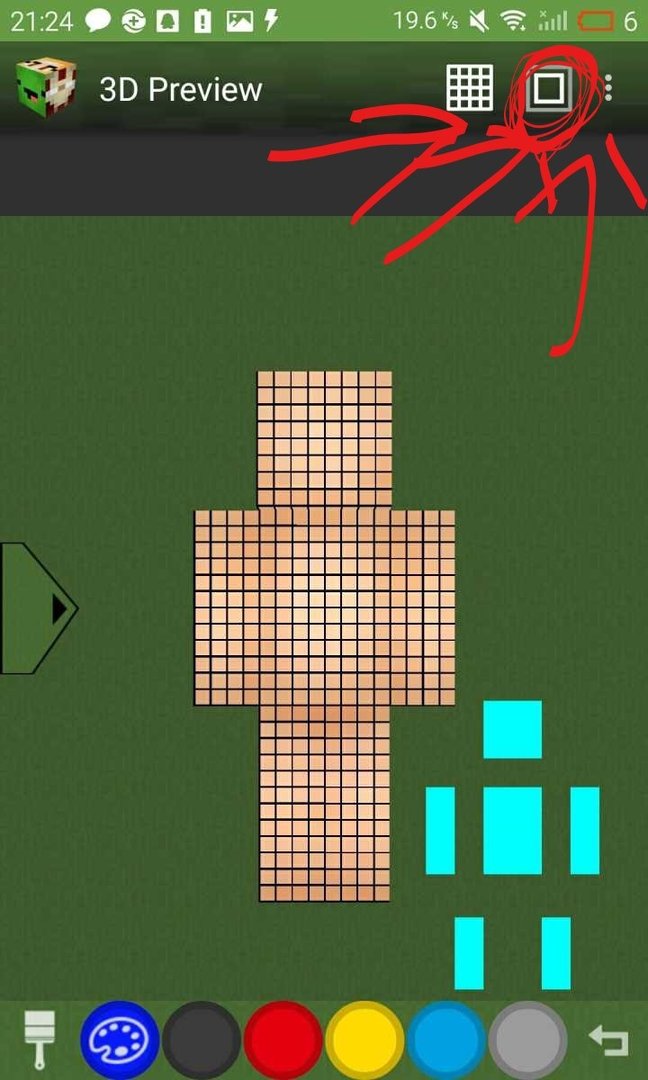Choose the blue color swatch
The width and height of the screenshot is (648, 1080).
click(x=446, y=1041)
